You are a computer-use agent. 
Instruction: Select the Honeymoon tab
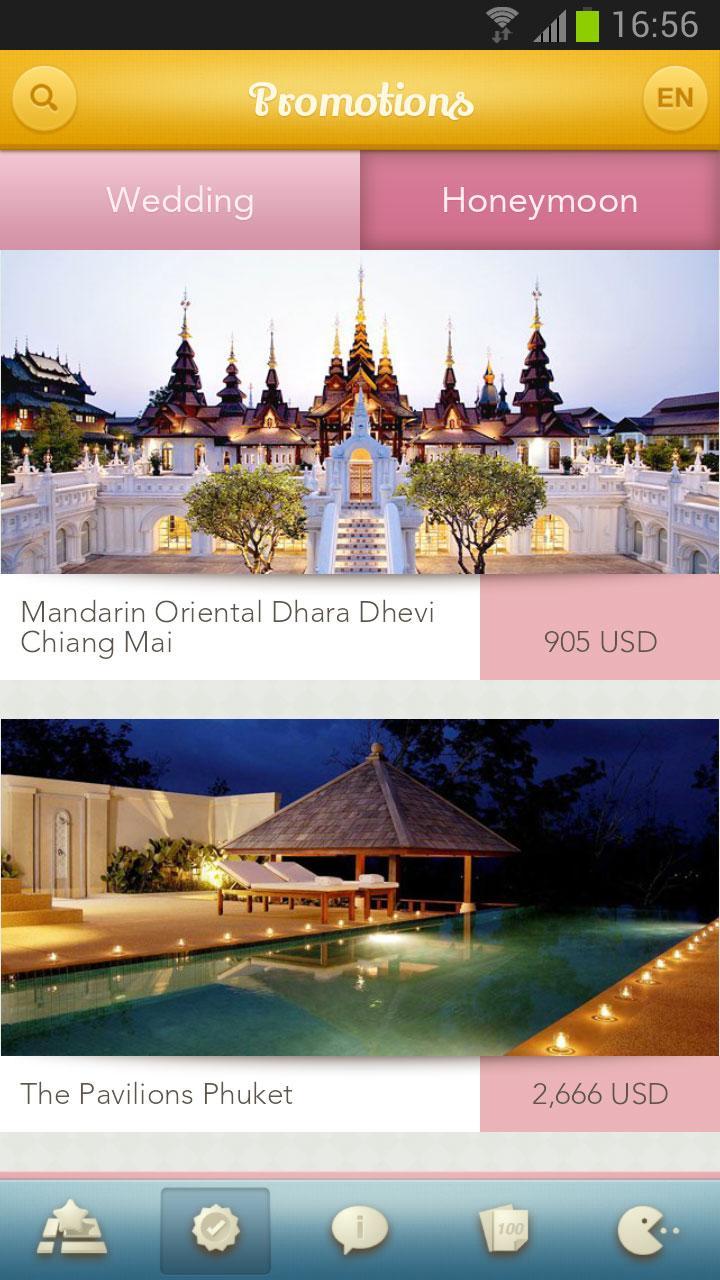click(x=540, y=200)
